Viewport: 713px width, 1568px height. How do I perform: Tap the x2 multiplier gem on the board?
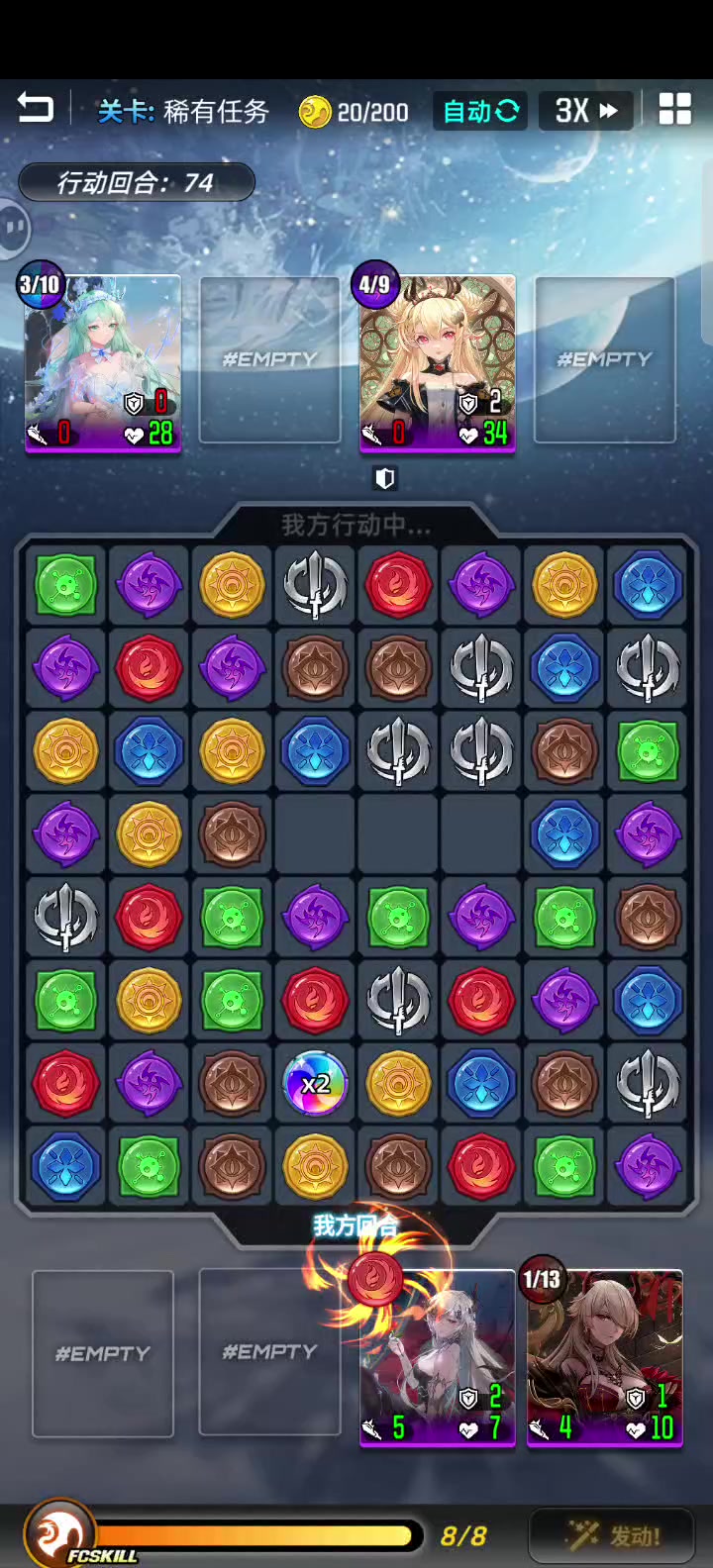coord(315,1084)
